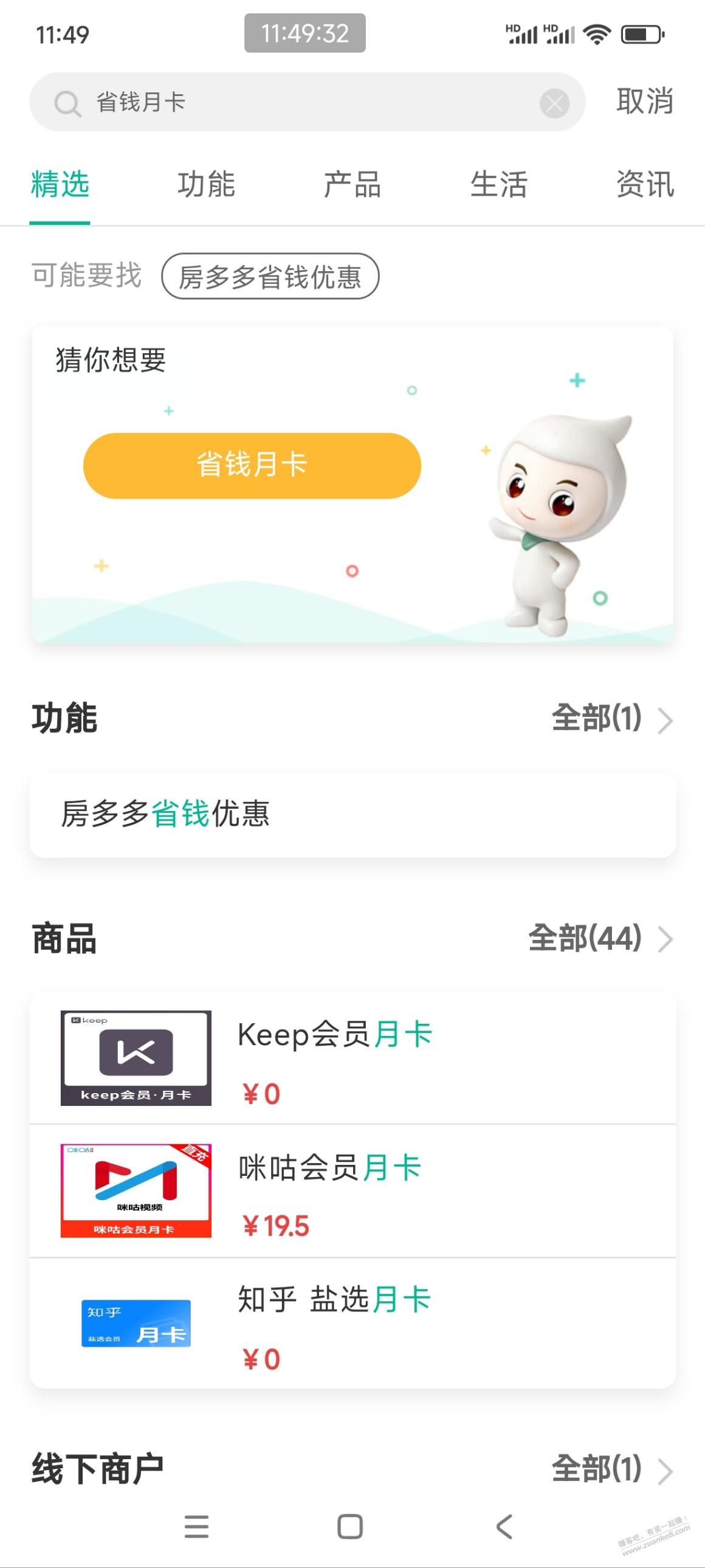
Task: Switch to the 精选 tab
Action: pos(60,184)
